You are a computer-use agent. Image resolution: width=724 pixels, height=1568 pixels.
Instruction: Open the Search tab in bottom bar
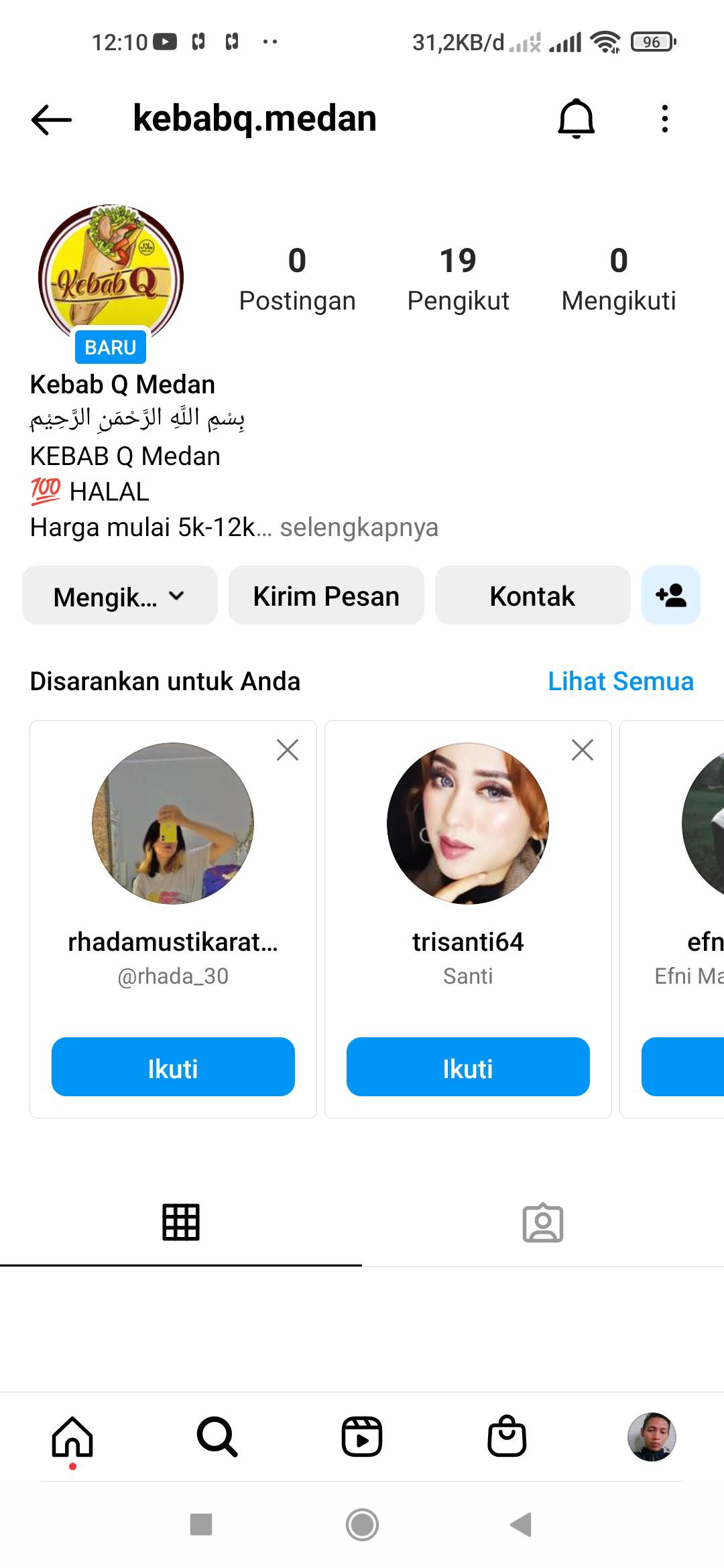217,1437
